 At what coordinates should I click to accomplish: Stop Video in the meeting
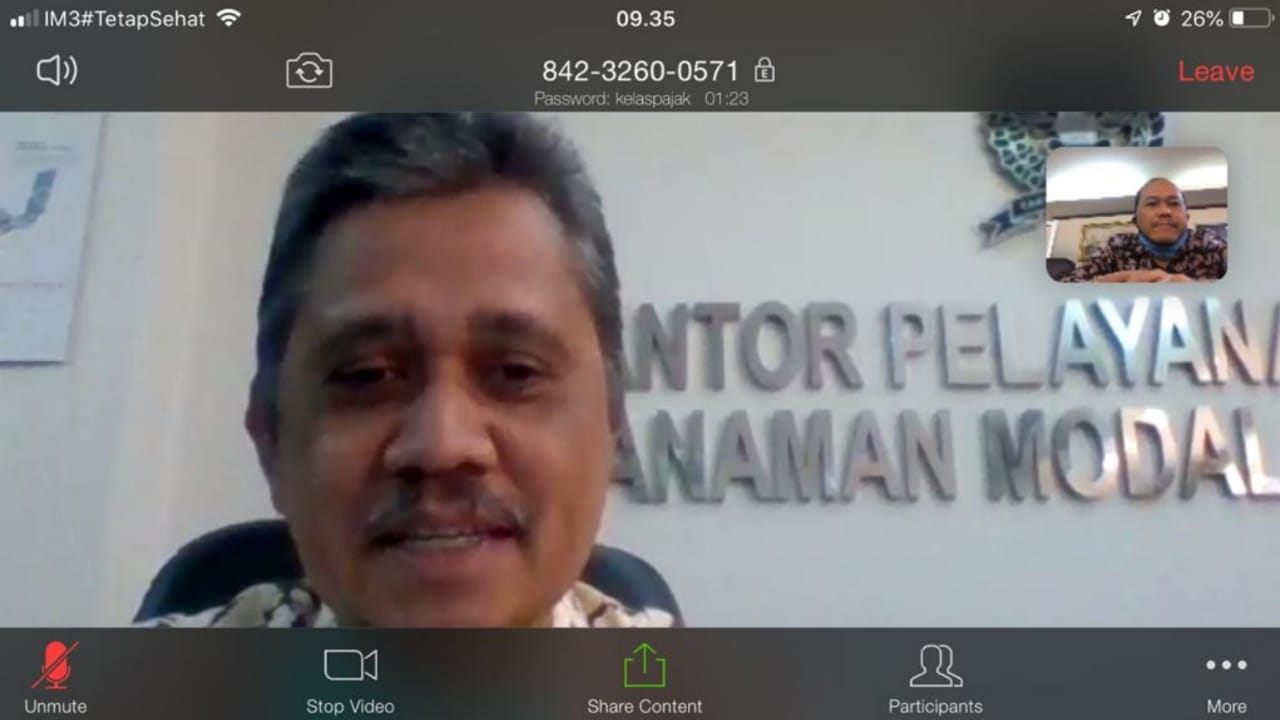[350, 677]
